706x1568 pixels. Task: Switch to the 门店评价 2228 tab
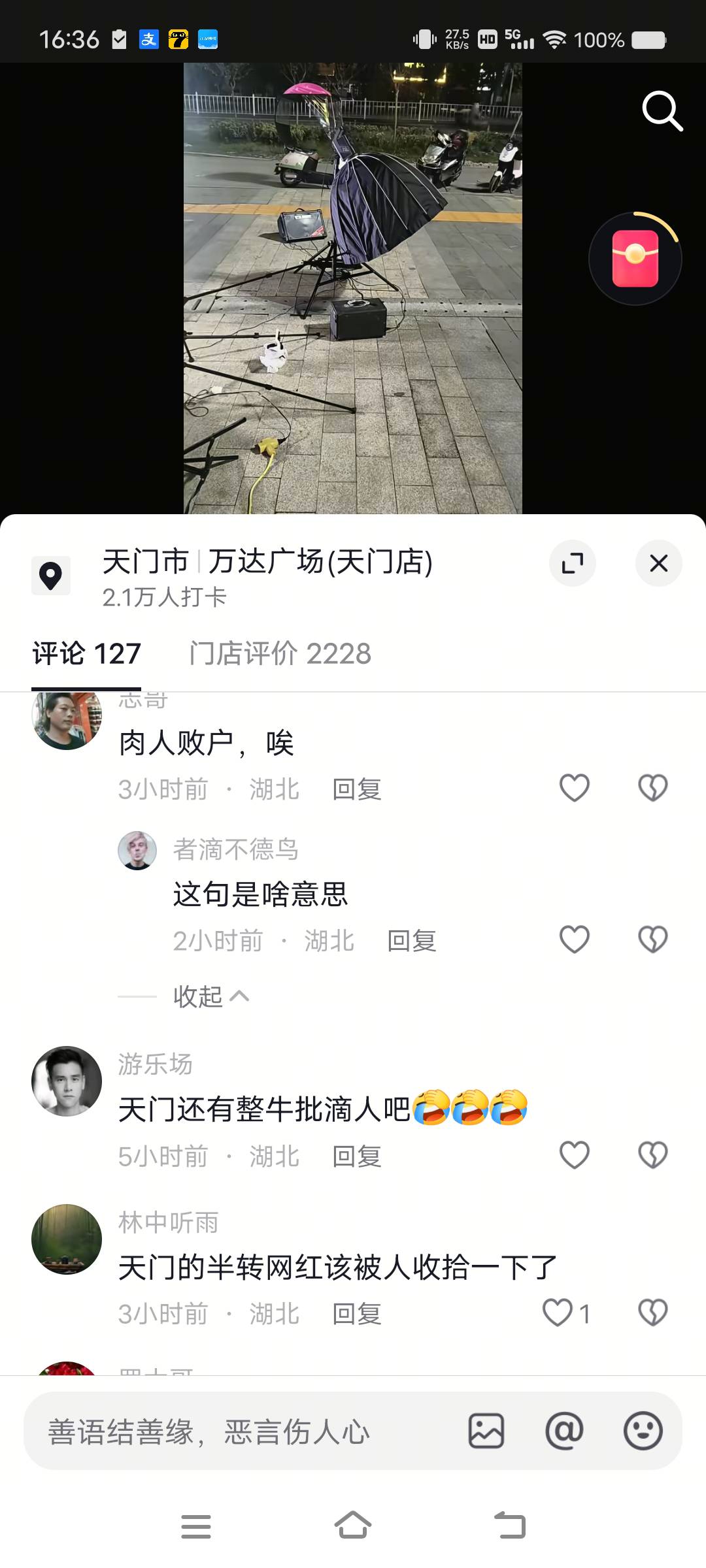pyautogui.click(x=280, y=654)
